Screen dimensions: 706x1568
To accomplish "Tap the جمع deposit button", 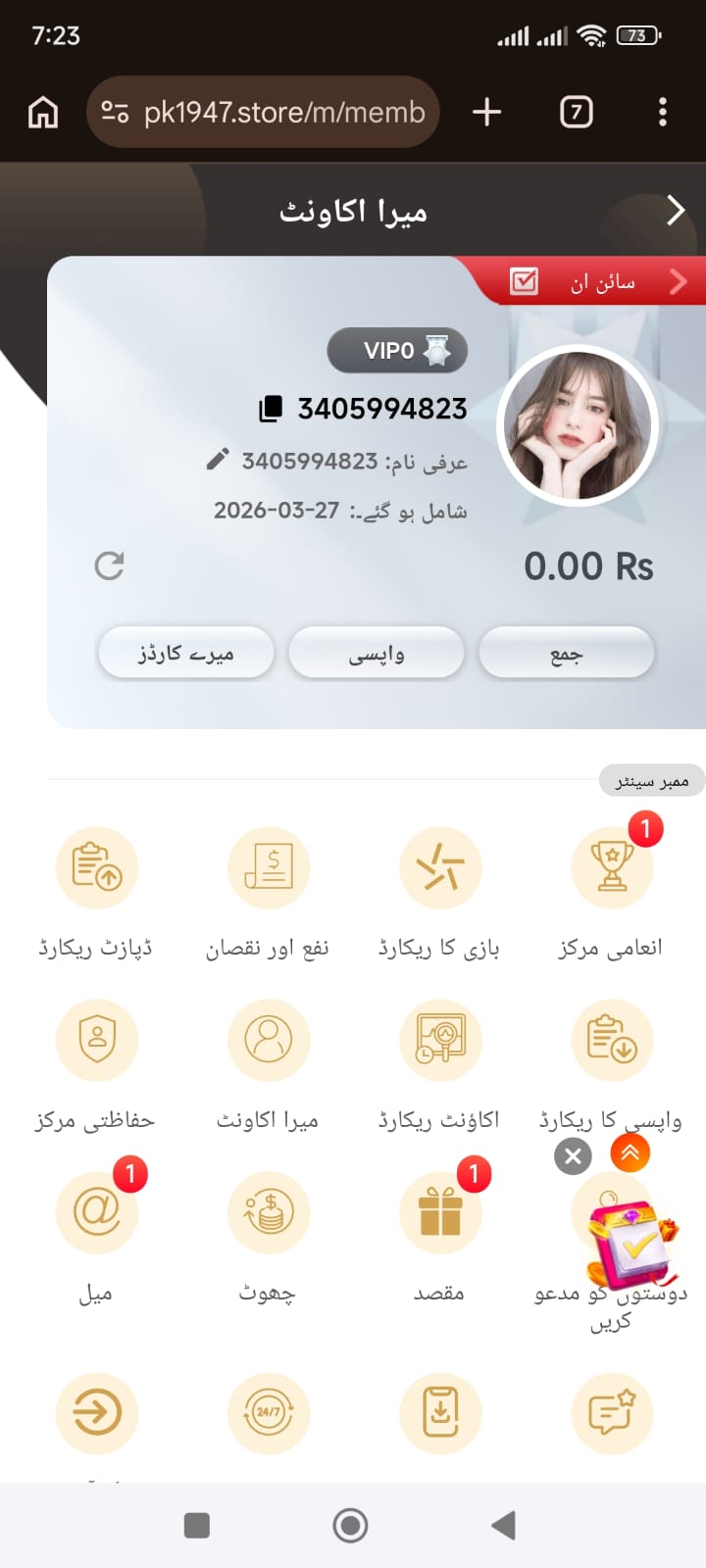I will point(566,654).
